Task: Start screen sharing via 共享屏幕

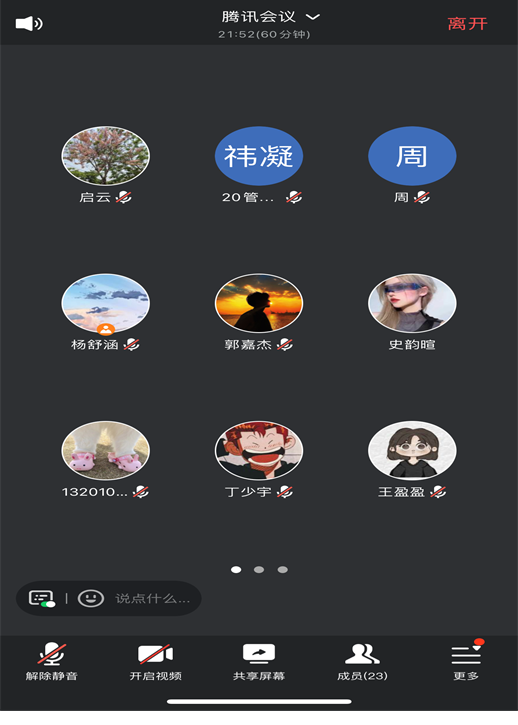Action: [x=259, y=662]
